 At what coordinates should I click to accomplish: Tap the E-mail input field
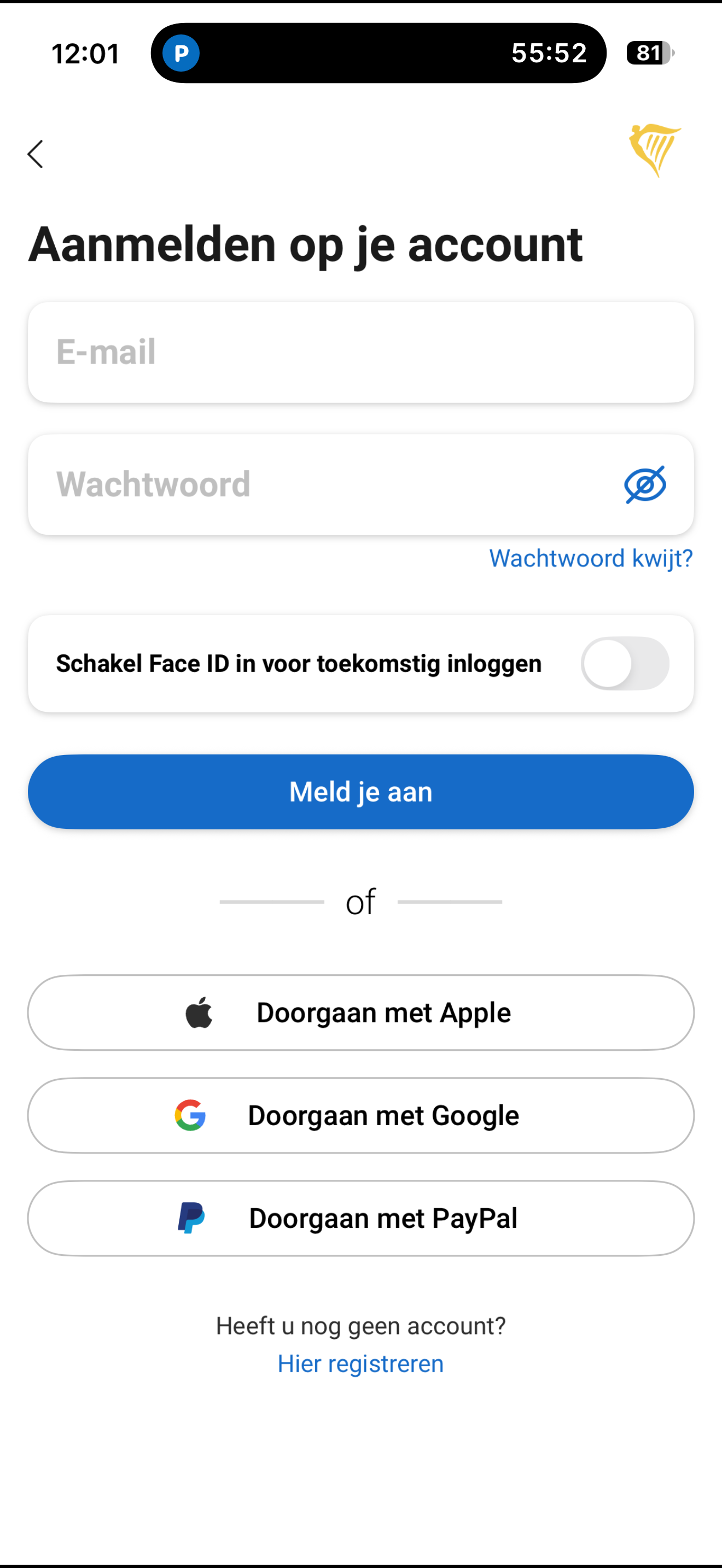(360, 352)
